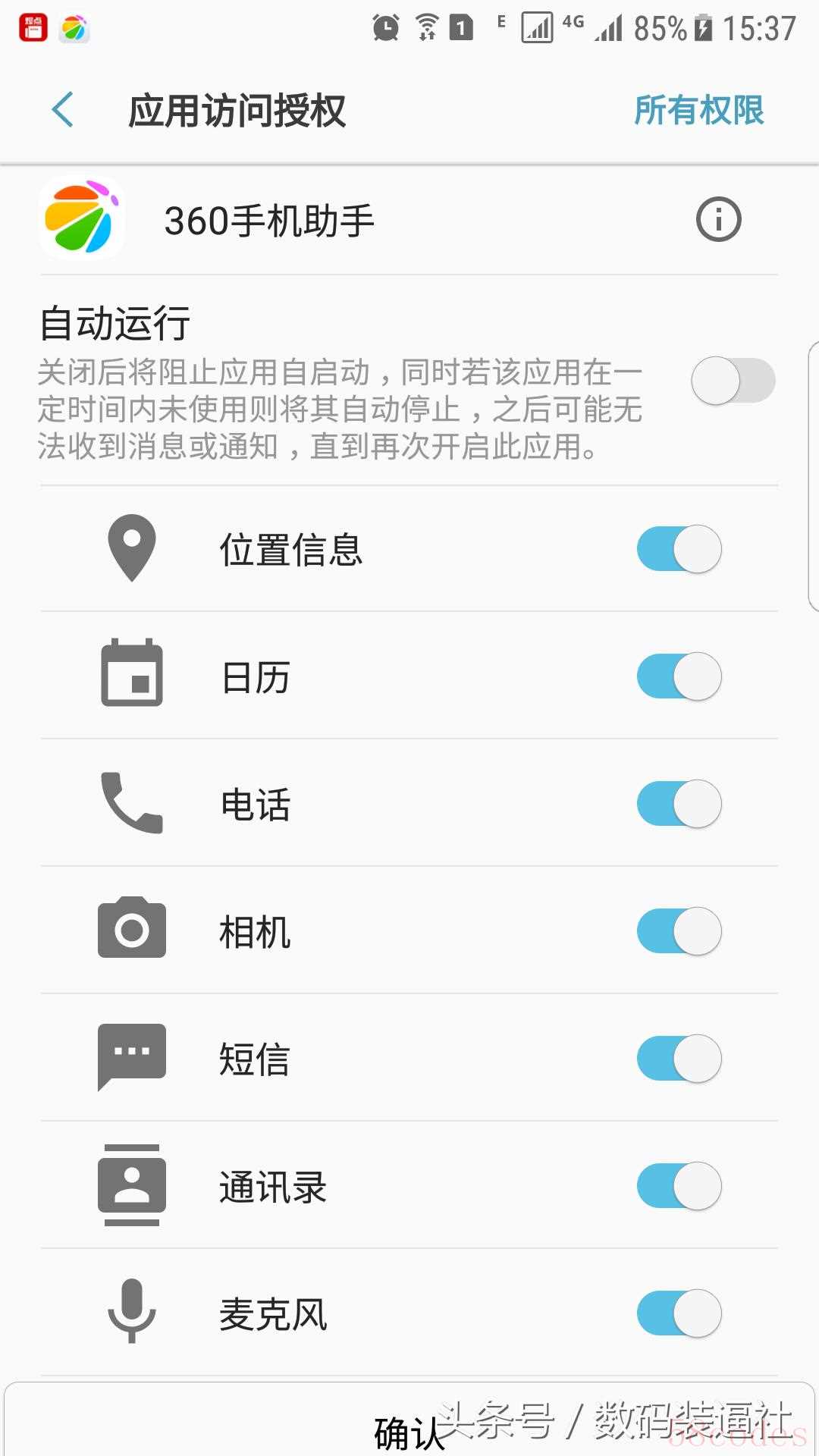Turn off the 位置信息 permission
Screen dimensions: 819x1456
(679, 549)
